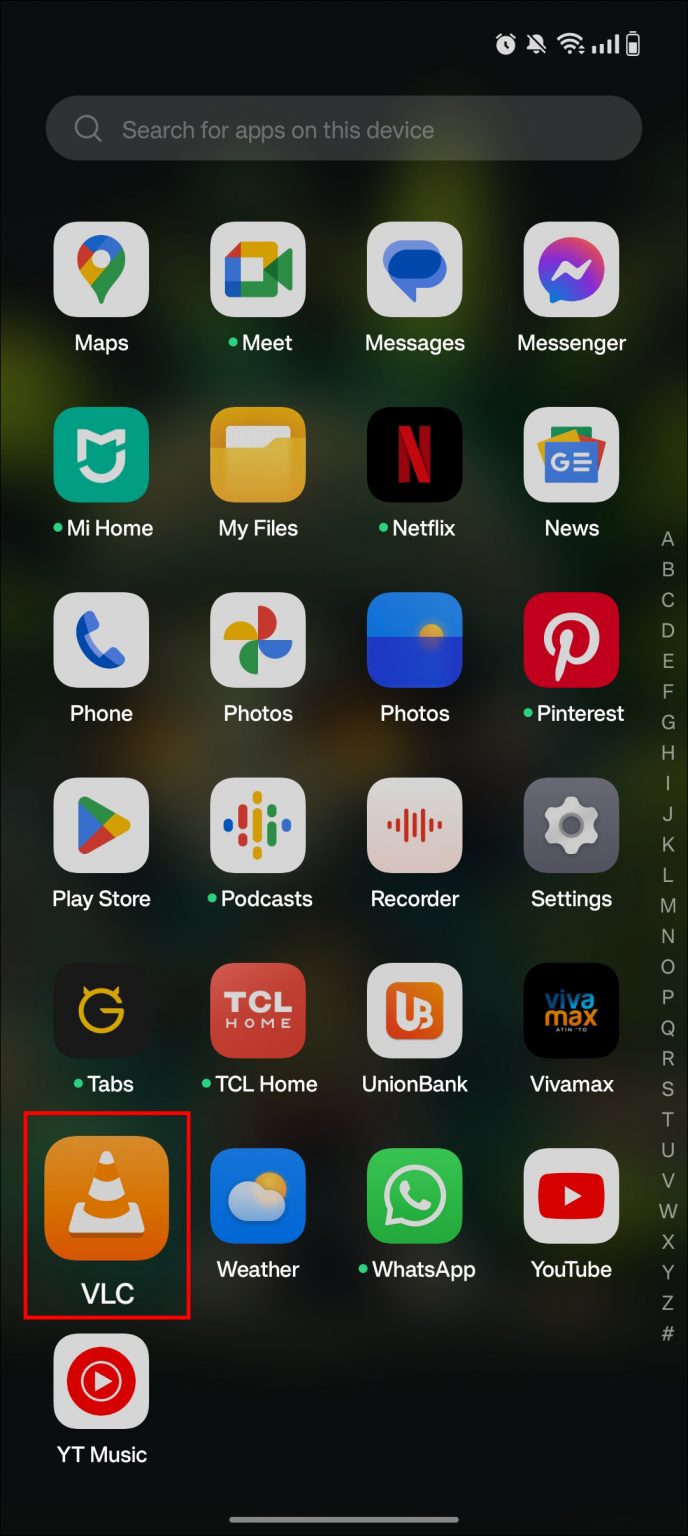The height and width of the screenshot is (1536, 688).
Task: Tap the app search field
Action: 343,129
